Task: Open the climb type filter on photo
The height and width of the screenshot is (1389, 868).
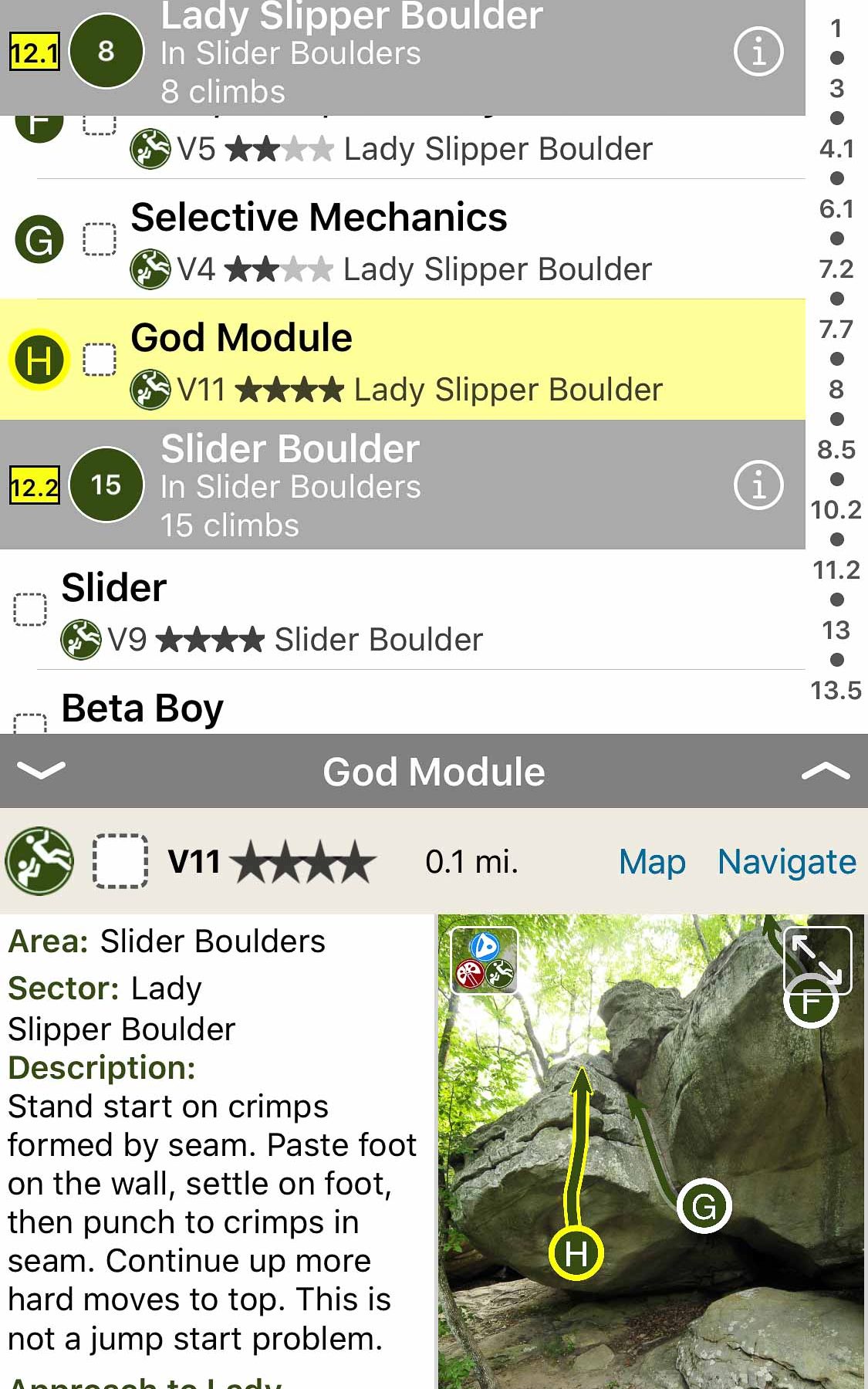Action: pos(485,959)
